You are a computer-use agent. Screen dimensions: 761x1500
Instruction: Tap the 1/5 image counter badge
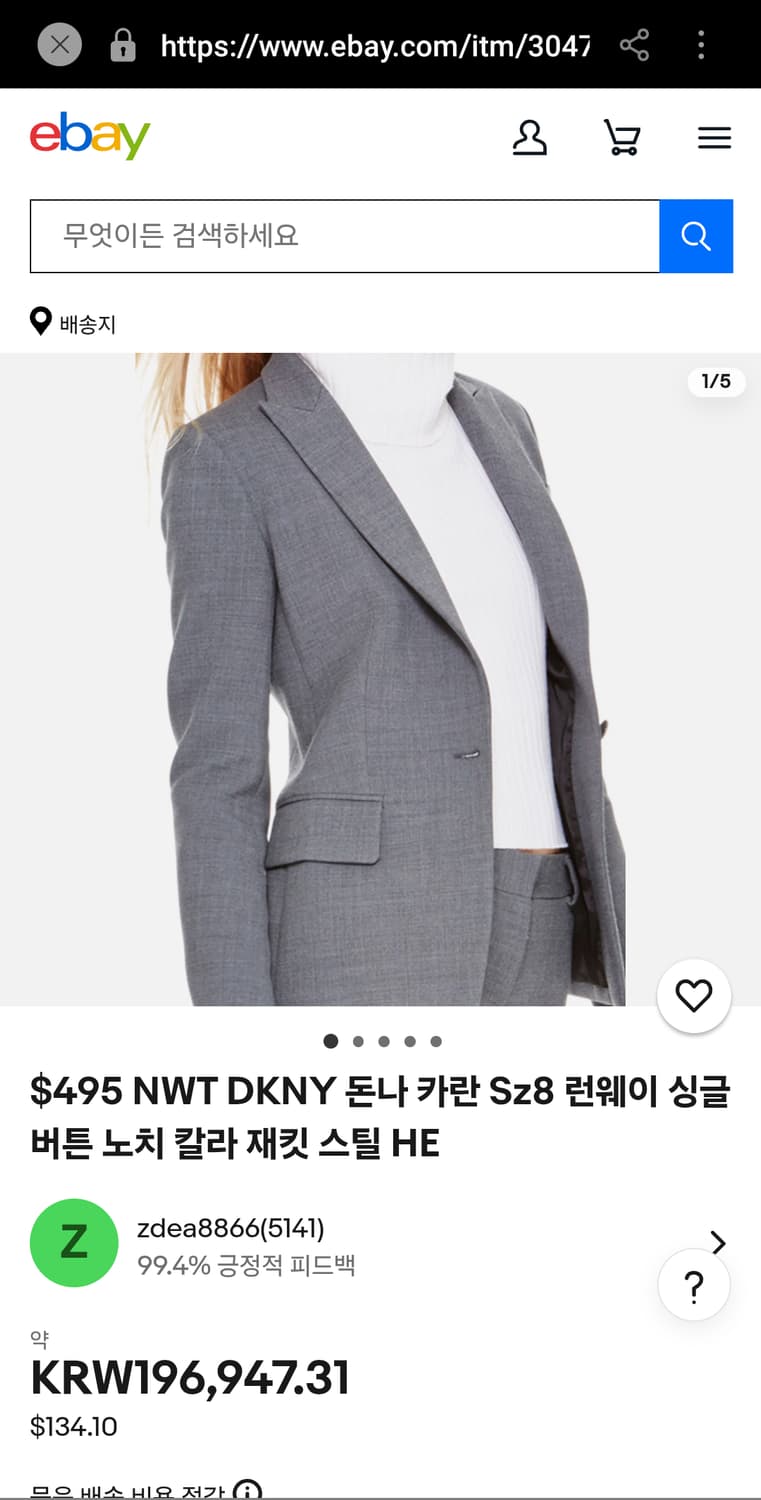[x=716, y=381]
